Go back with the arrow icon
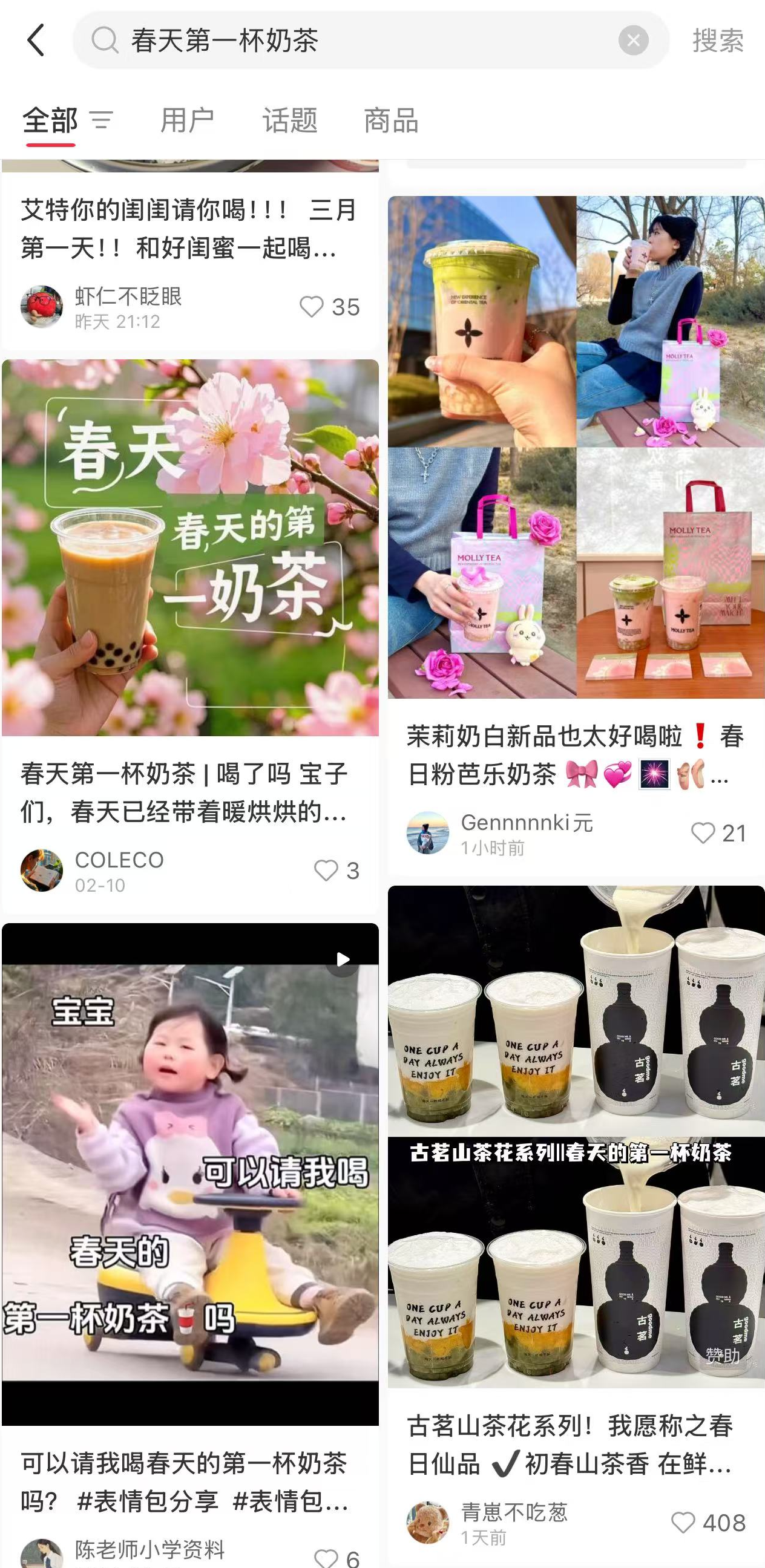Viewport: 765px width, 1568px height. 36,40
